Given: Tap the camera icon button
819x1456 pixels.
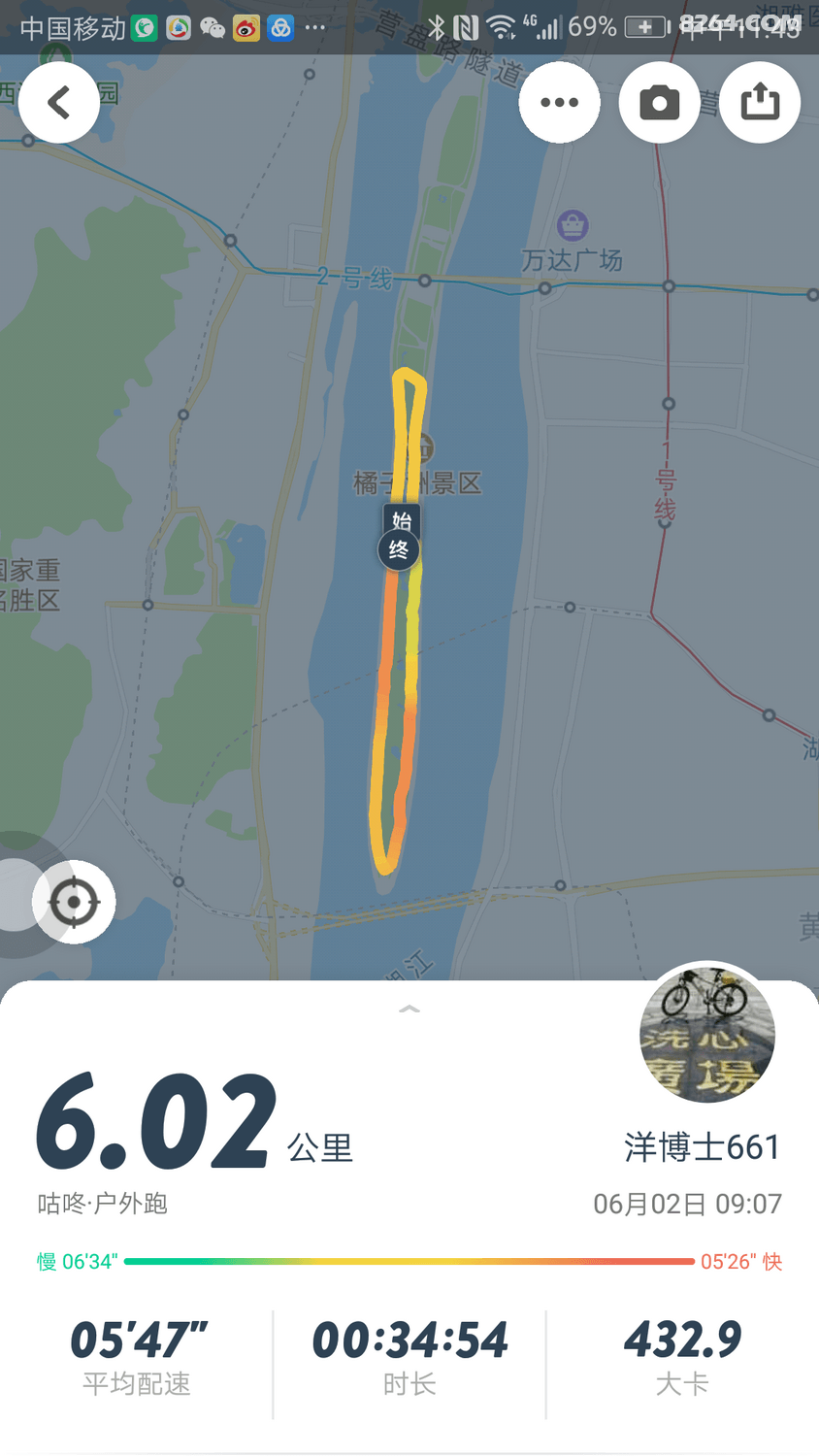Looking at the screenshot, I should click(659, 103).
